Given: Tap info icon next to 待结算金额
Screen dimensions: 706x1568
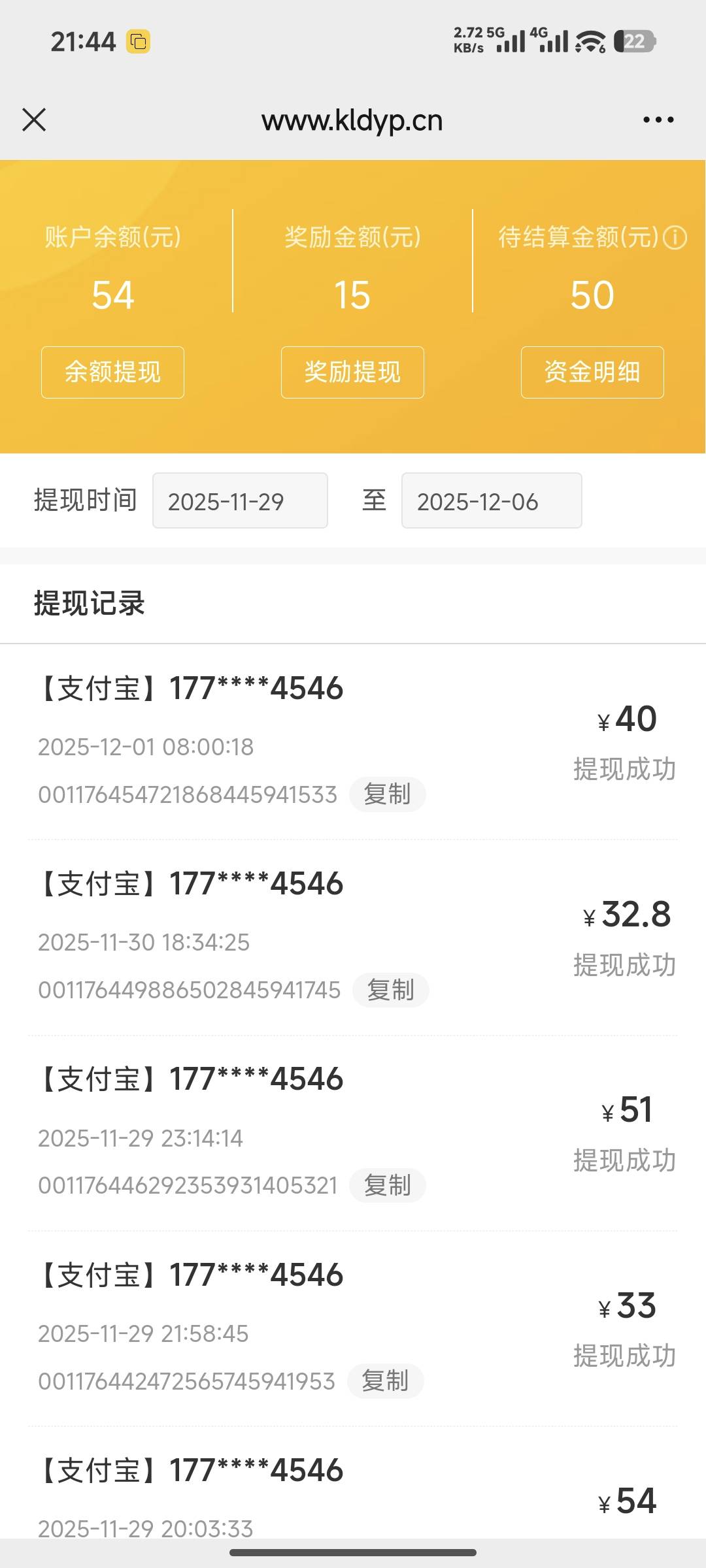Looking at the screenshot, I should (675, 237).
